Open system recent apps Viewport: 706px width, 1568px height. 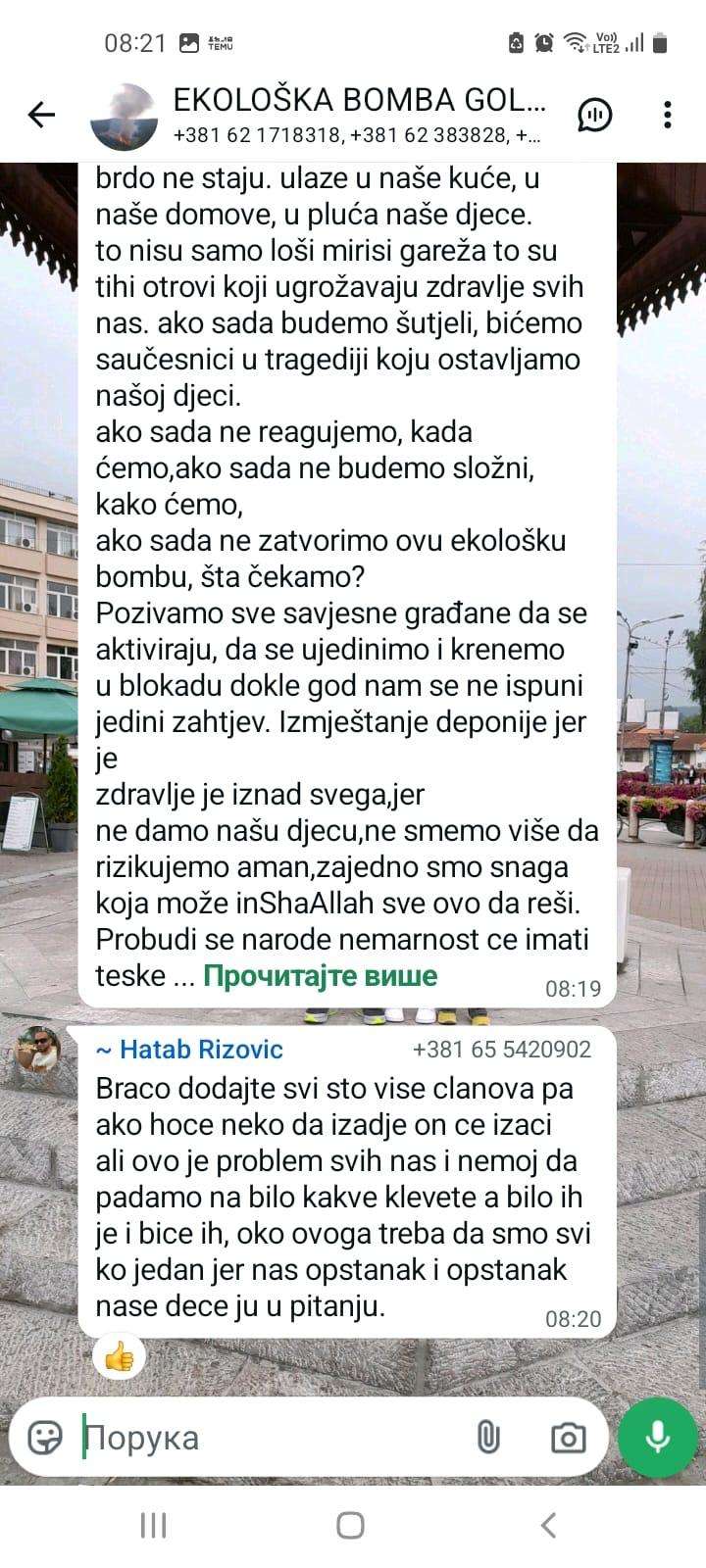point(154,1525)
